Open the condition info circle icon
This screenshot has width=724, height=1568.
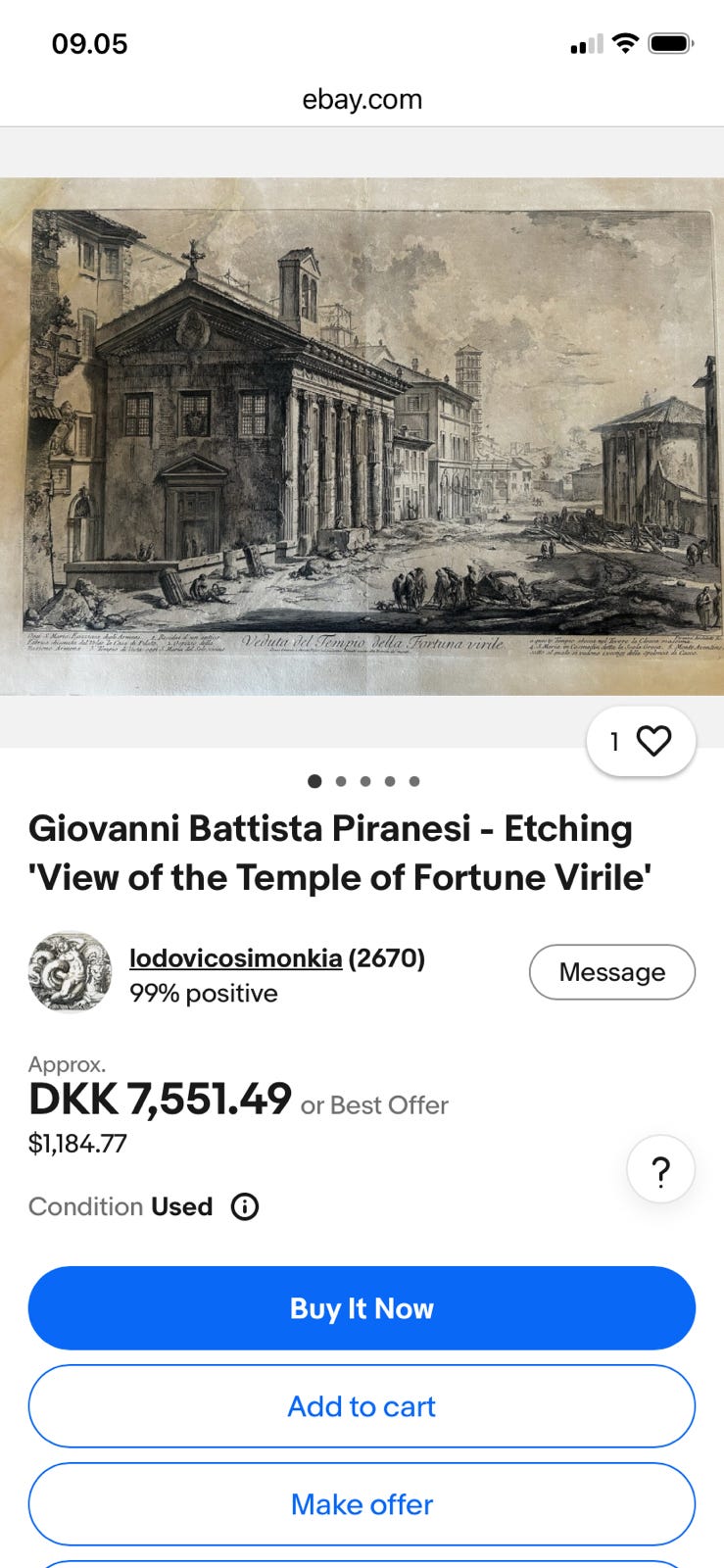pyautogui.click(x=244, y=1206)
